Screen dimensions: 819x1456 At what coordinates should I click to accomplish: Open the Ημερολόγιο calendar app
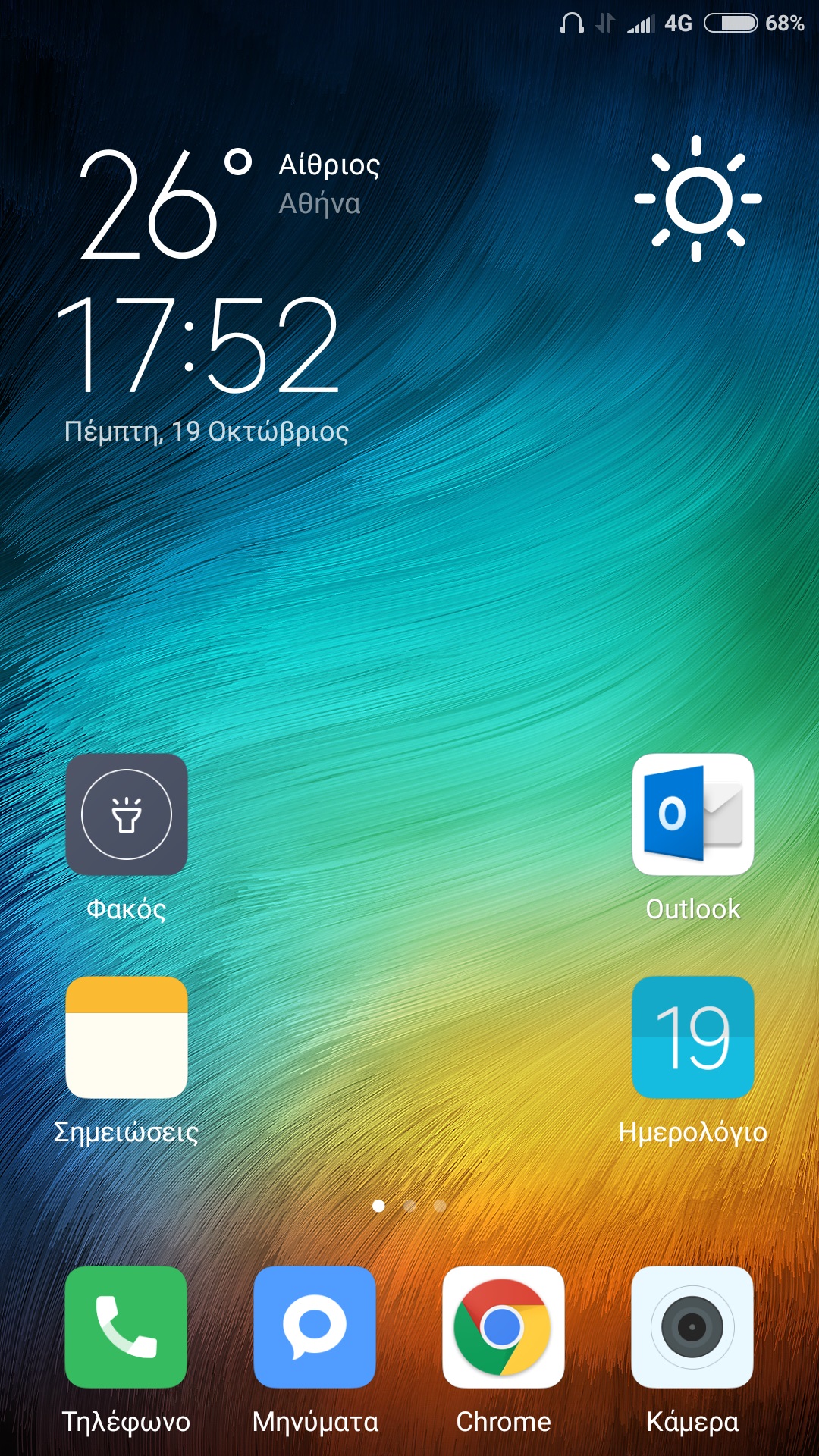(692, 1037)
